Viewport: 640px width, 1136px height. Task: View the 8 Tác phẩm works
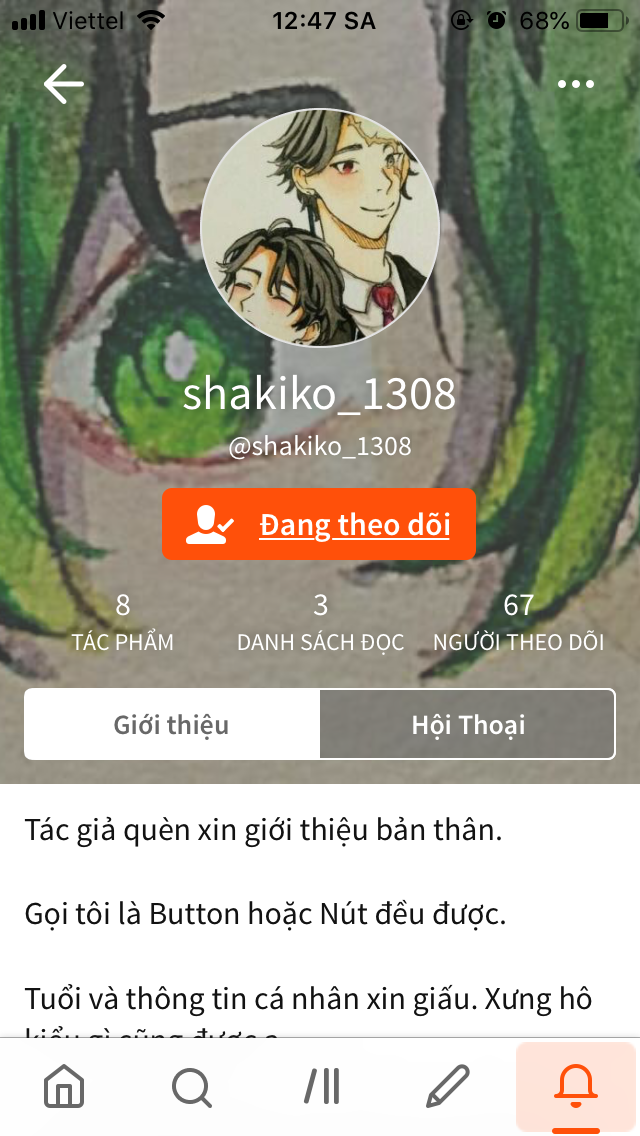point(123,622)
